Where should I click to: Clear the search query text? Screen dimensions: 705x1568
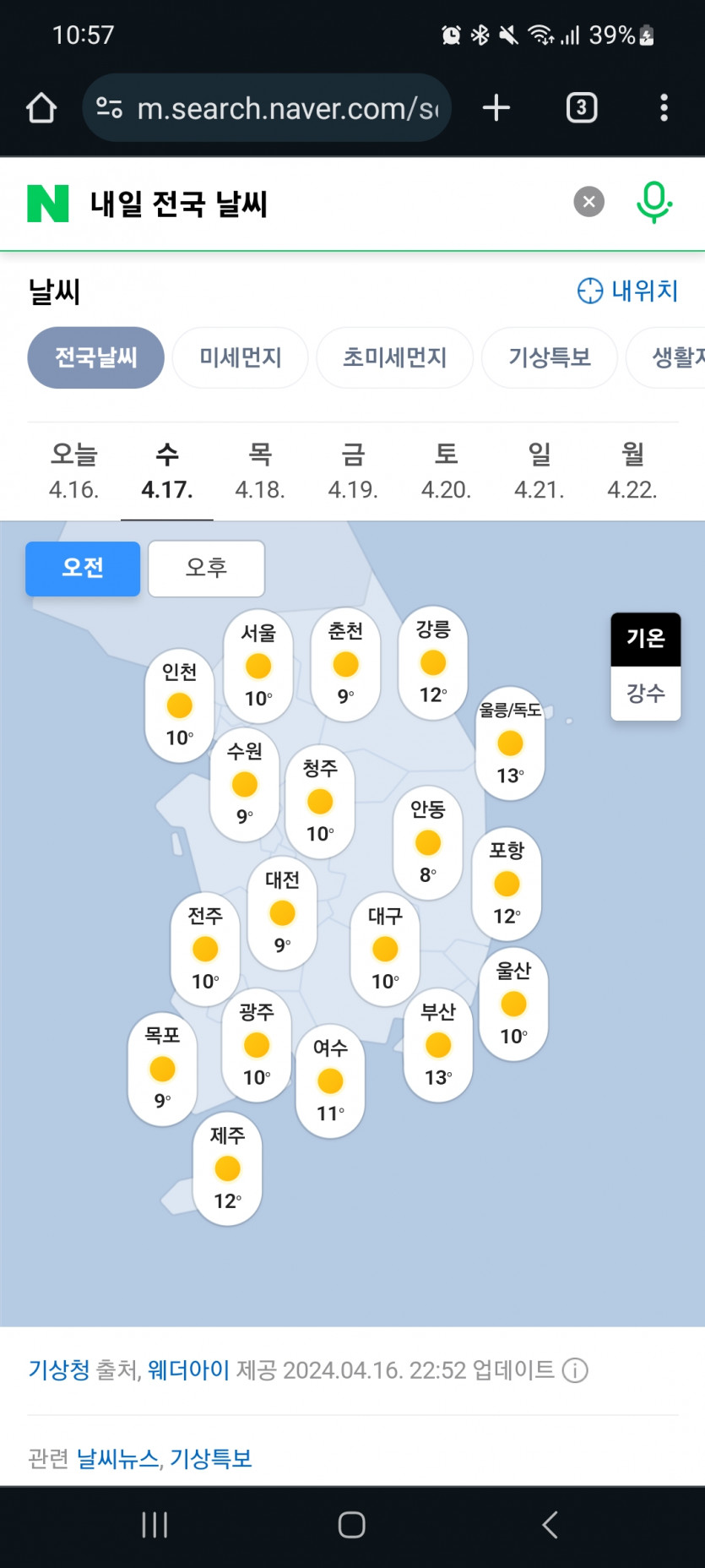[x=589, y=202]
